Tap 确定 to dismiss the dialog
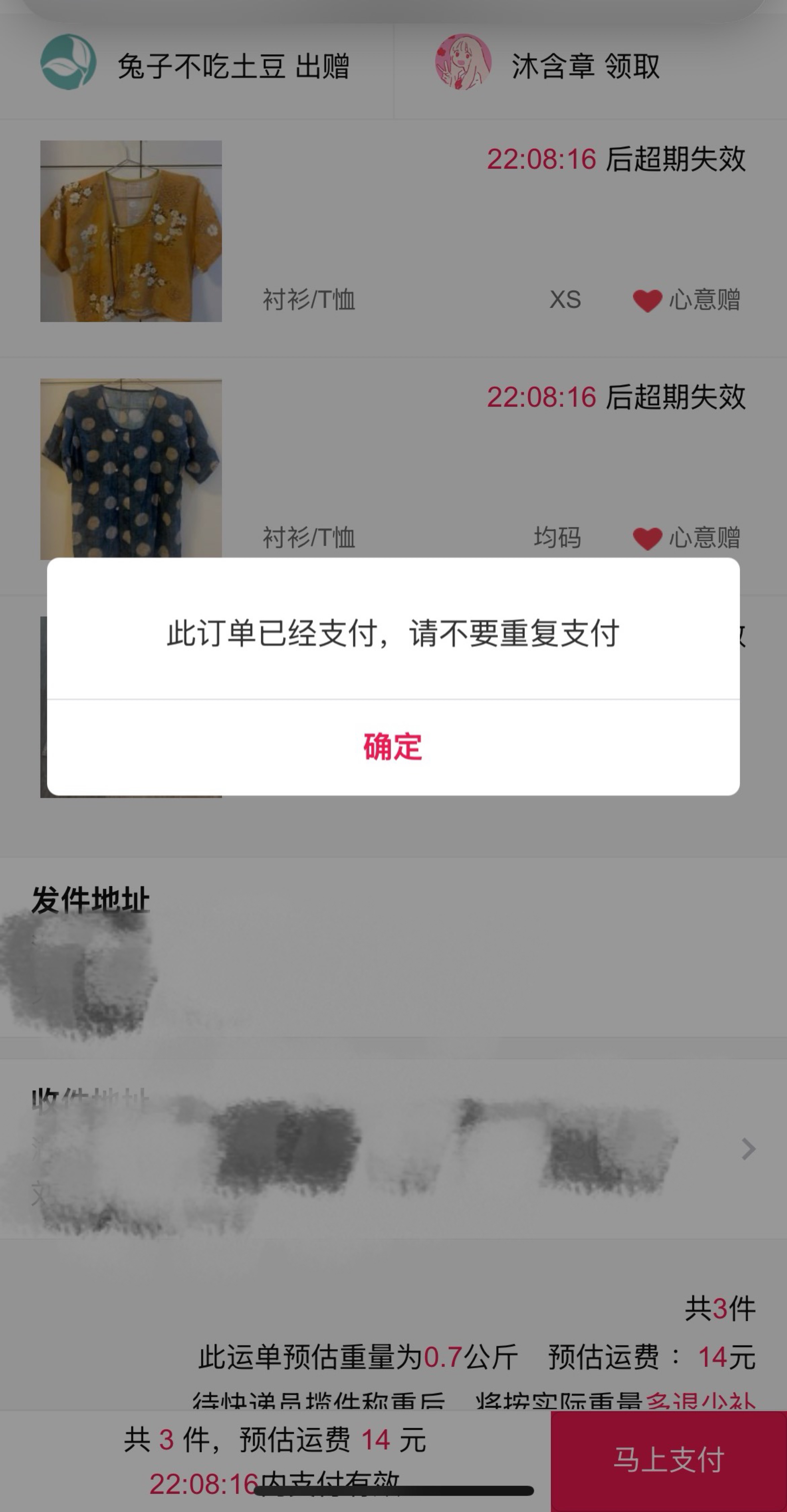The height and width of the screenshot is (1512, 787). click(x=393, y=747)
